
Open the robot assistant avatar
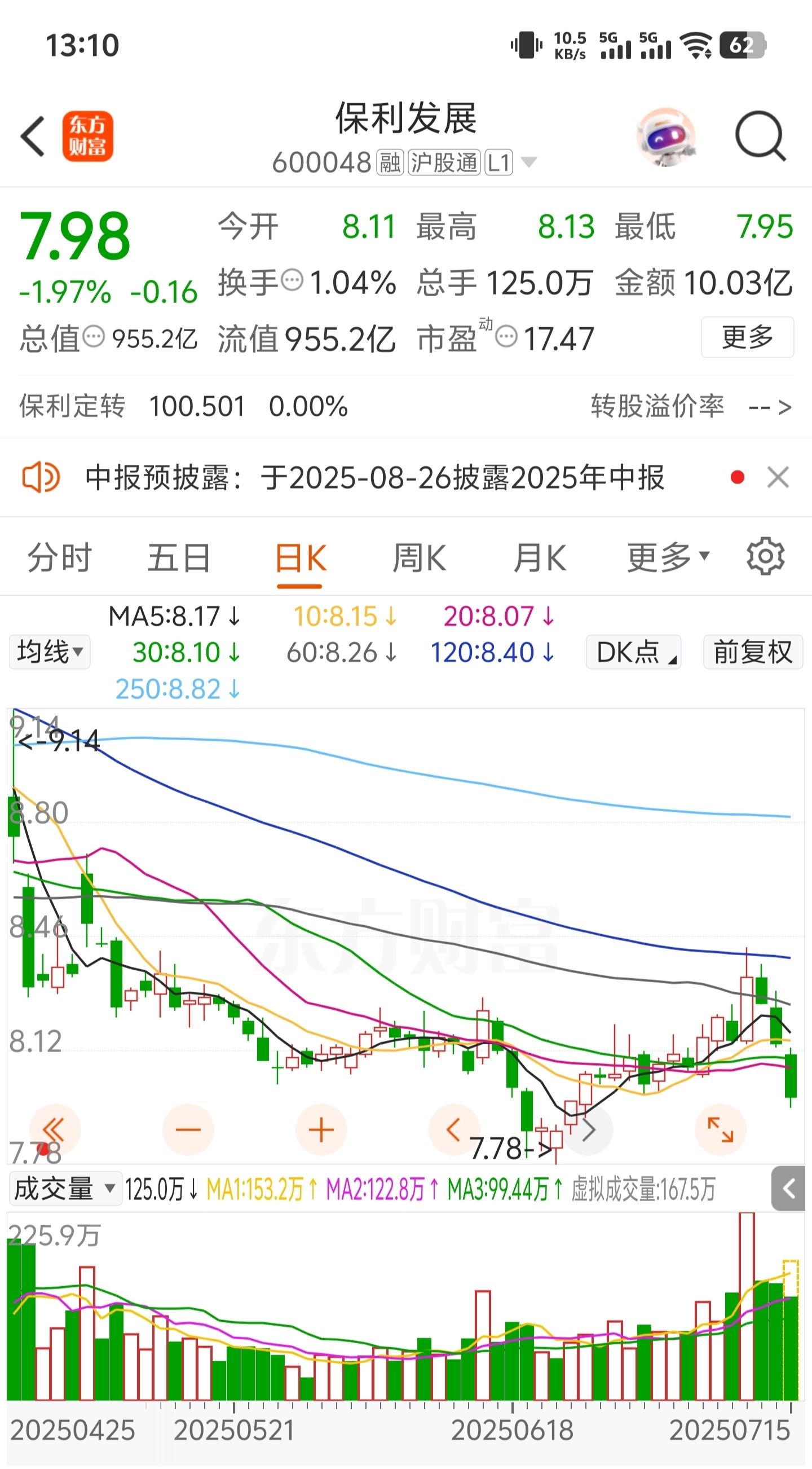point(666,137)
